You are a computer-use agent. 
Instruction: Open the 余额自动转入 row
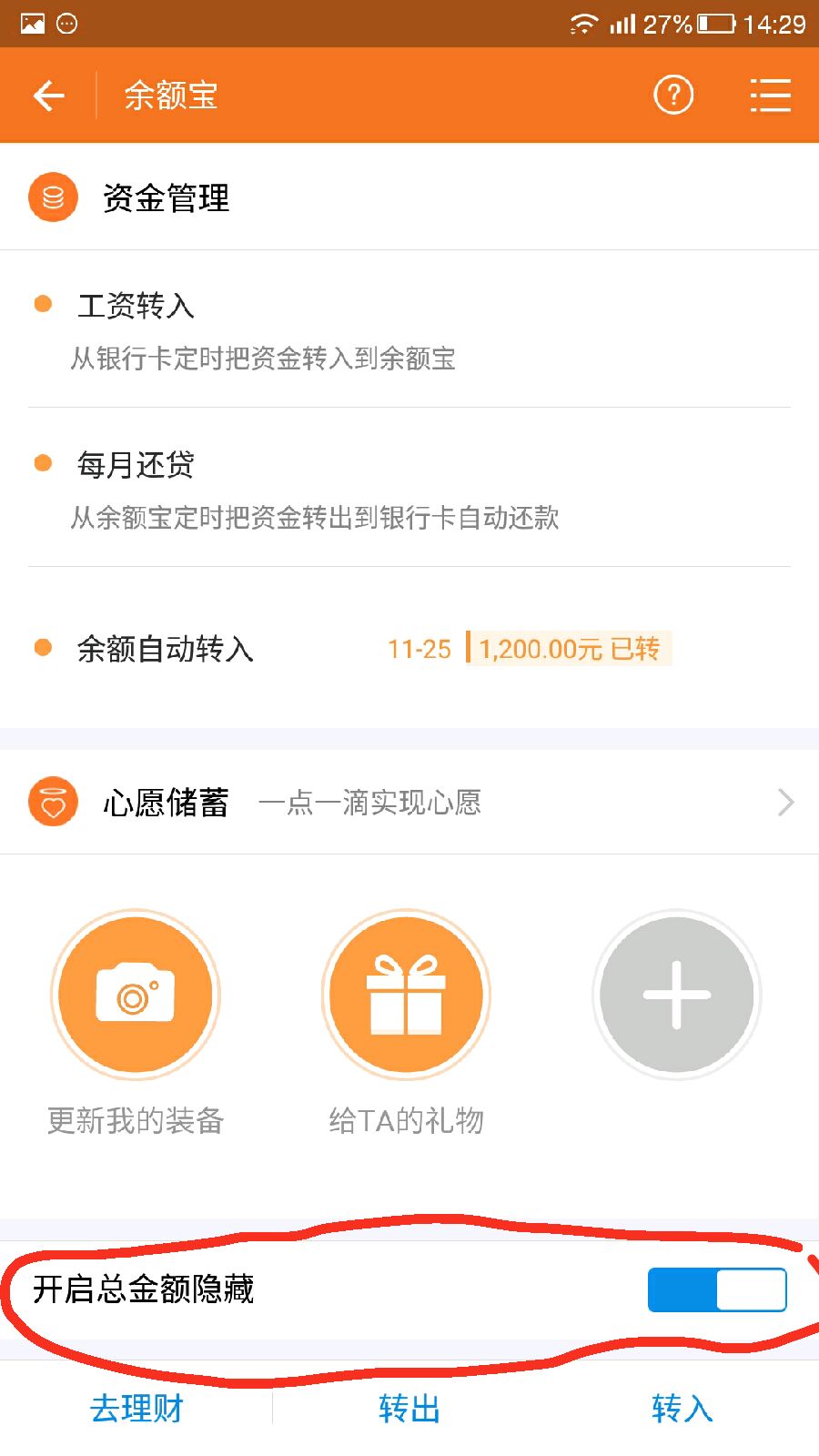pyautogui.click(x=409, y=648)
